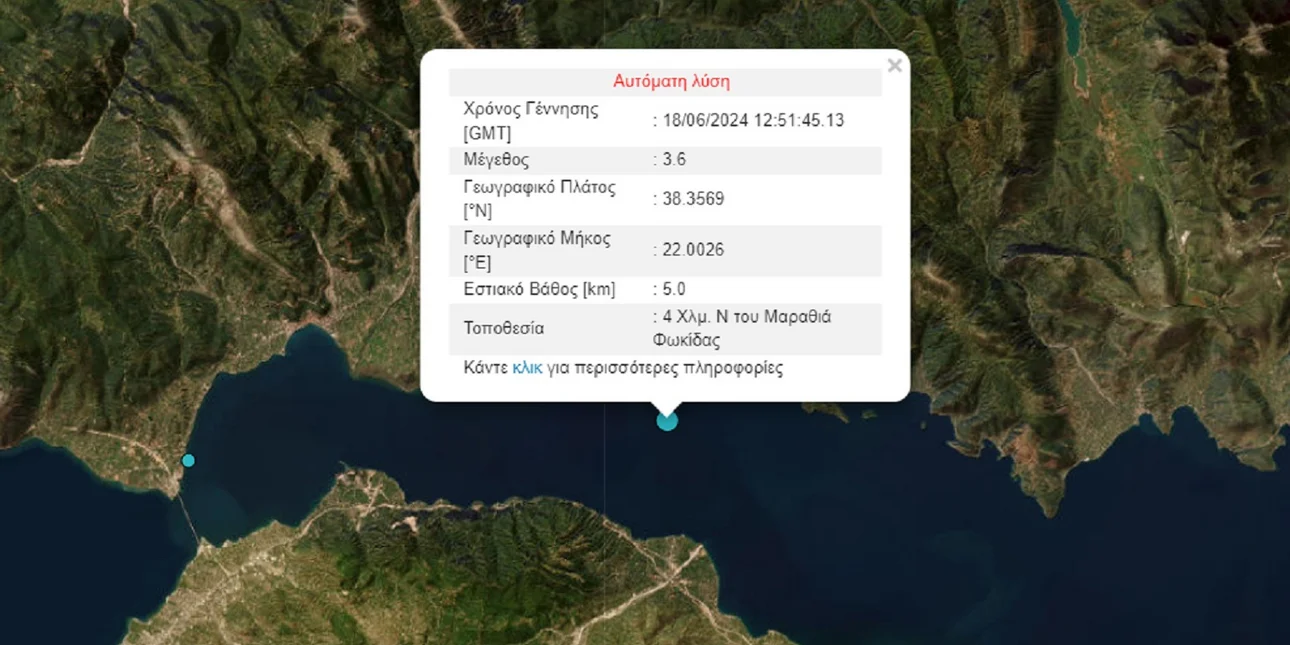Open the 'κλικ' link for more information
1290x645 pixels.
tap(527, 368)
